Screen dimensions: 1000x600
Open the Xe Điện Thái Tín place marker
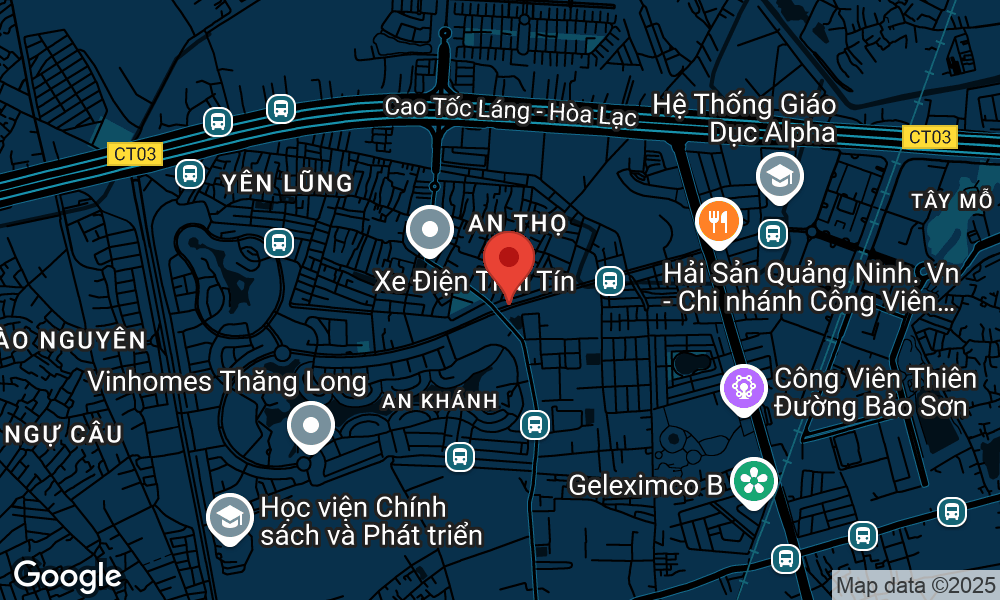pos(430,228)
